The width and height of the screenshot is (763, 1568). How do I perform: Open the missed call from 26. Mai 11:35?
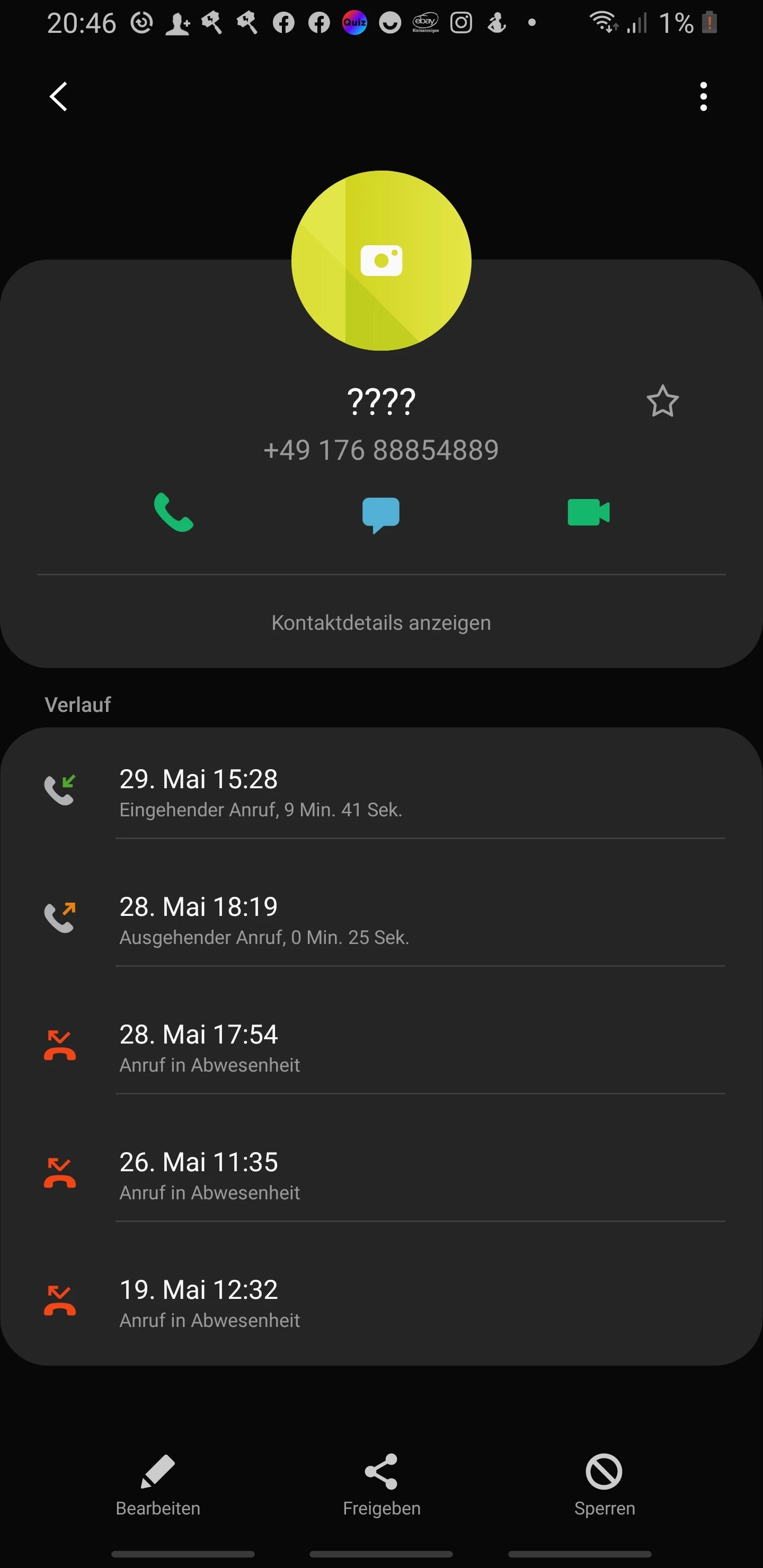coord(381,1175)
